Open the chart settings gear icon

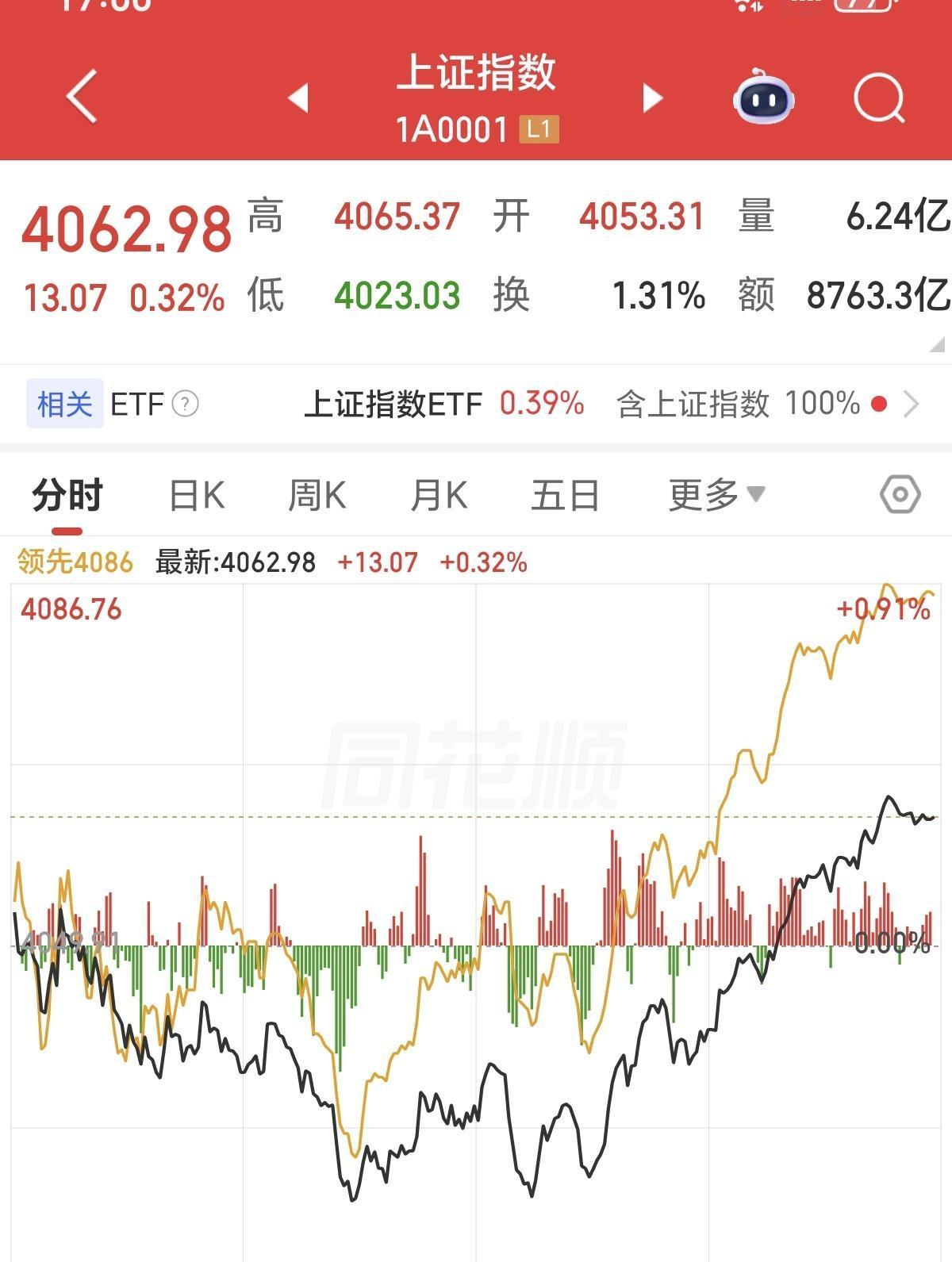pos(900,494)
